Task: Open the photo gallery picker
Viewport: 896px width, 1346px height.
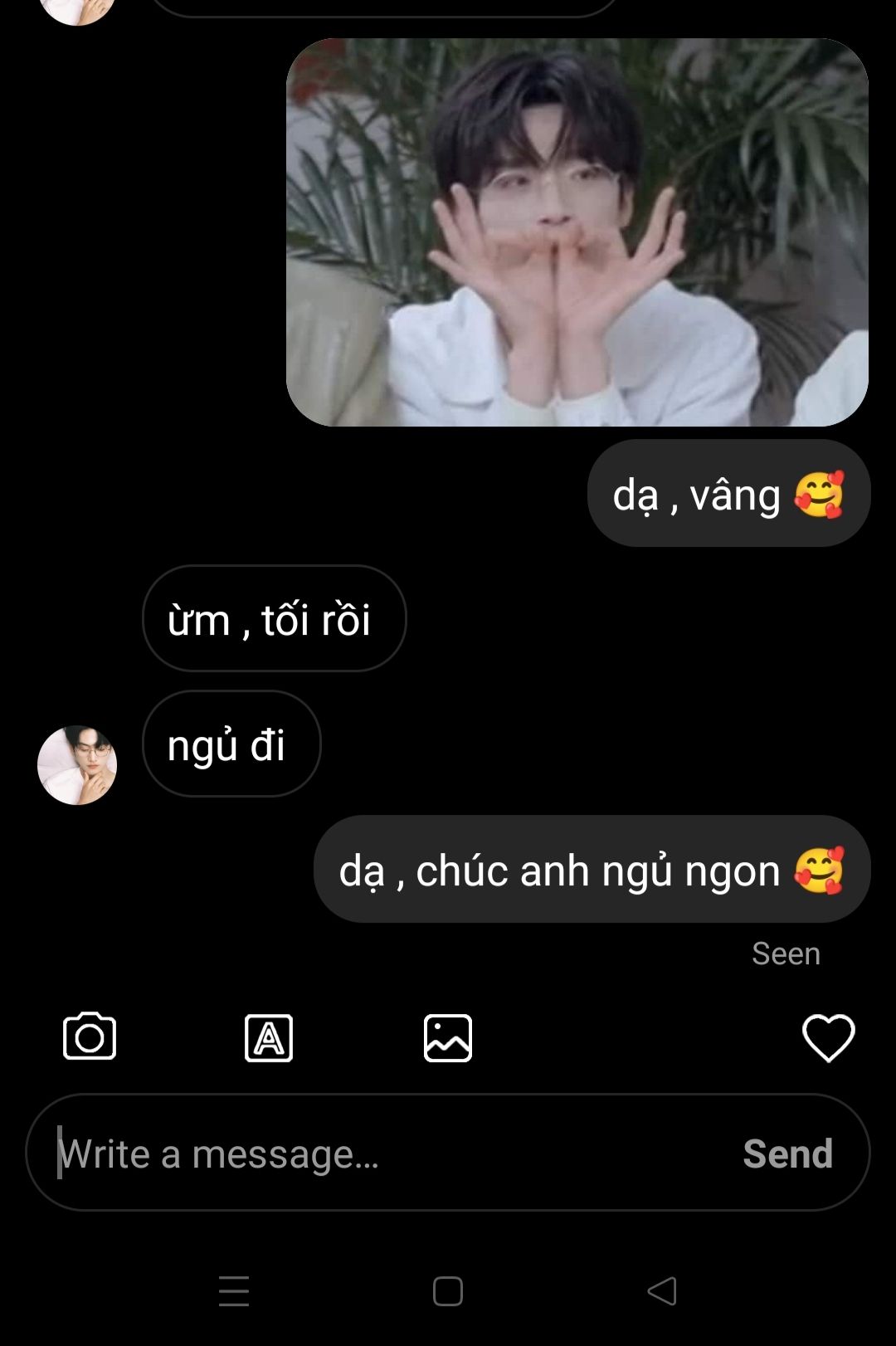Action: (x=448, y=1038)
